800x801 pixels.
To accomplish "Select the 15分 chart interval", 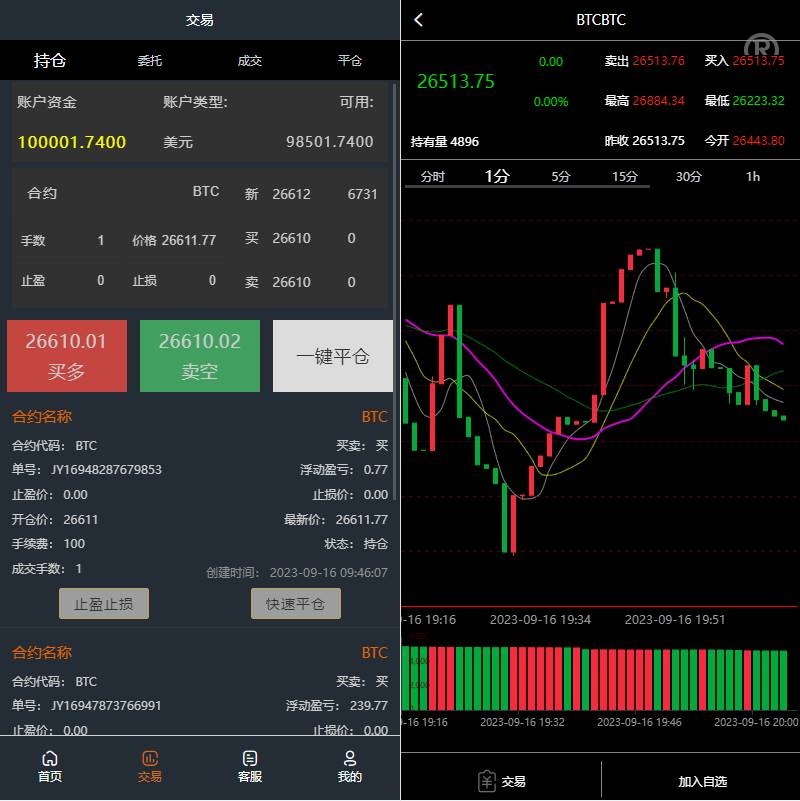I will tap(625, 176).
